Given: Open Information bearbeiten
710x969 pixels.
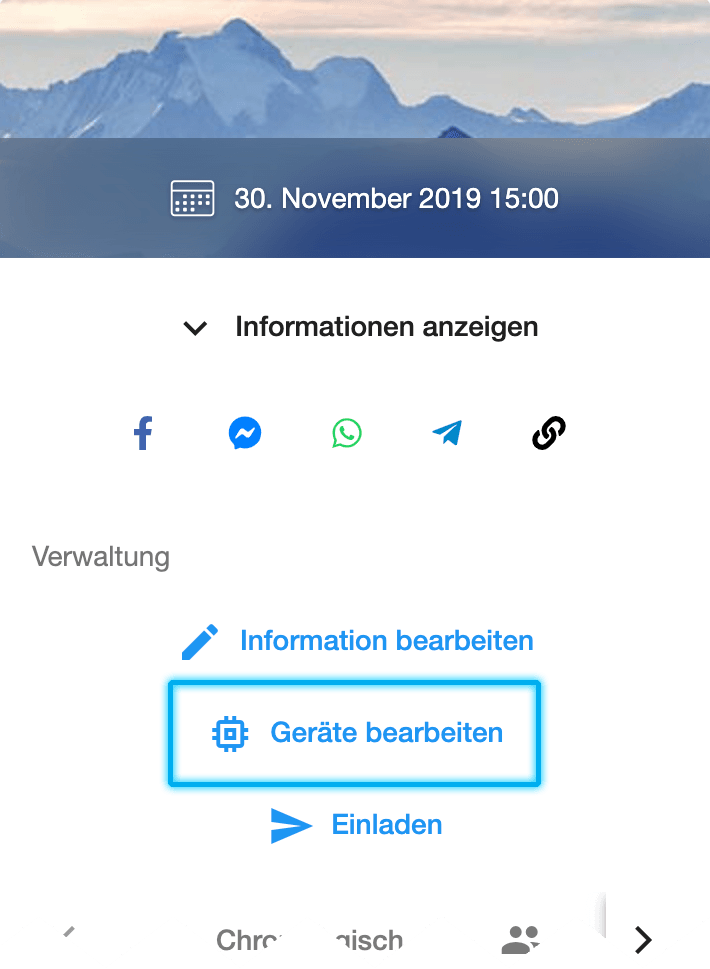Looking at the screenshot, I should coord(357,641).
